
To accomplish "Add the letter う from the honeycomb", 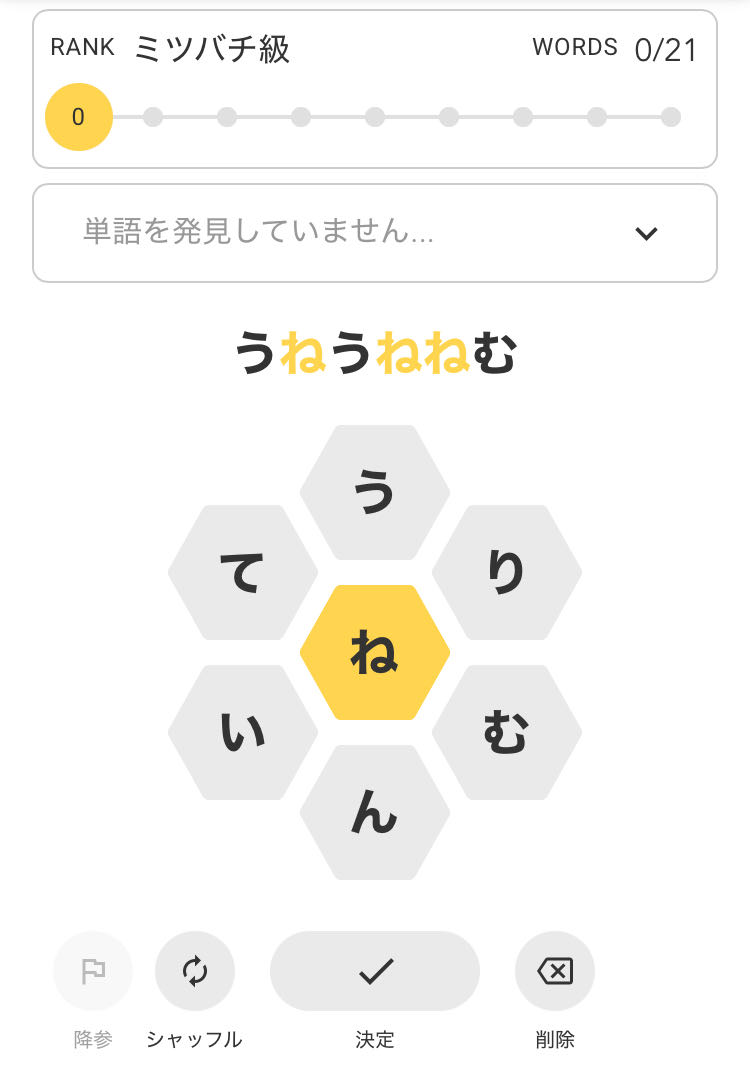I will tap(375, 492).
